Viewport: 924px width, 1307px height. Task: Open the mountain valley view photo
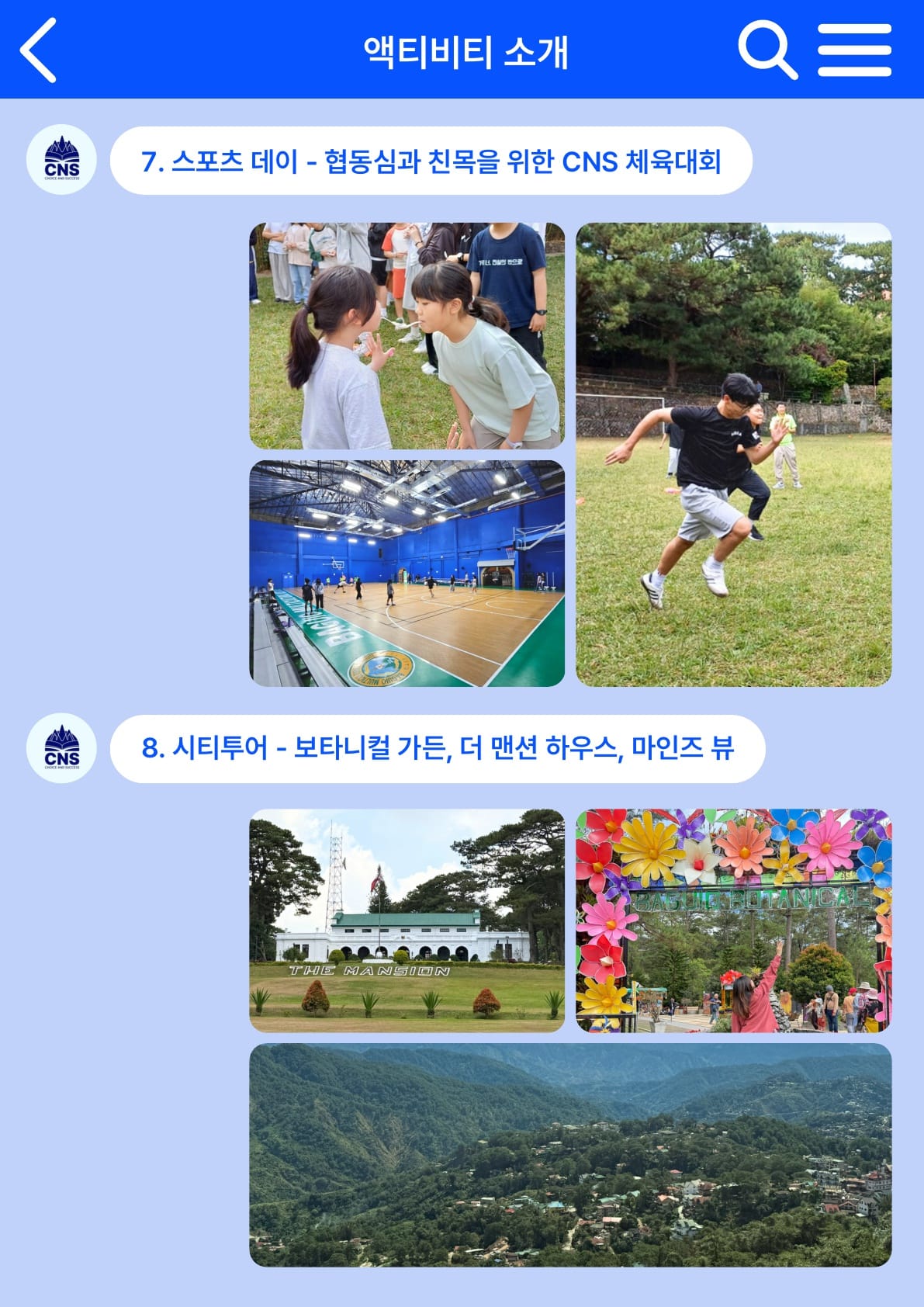[570, 1155]
